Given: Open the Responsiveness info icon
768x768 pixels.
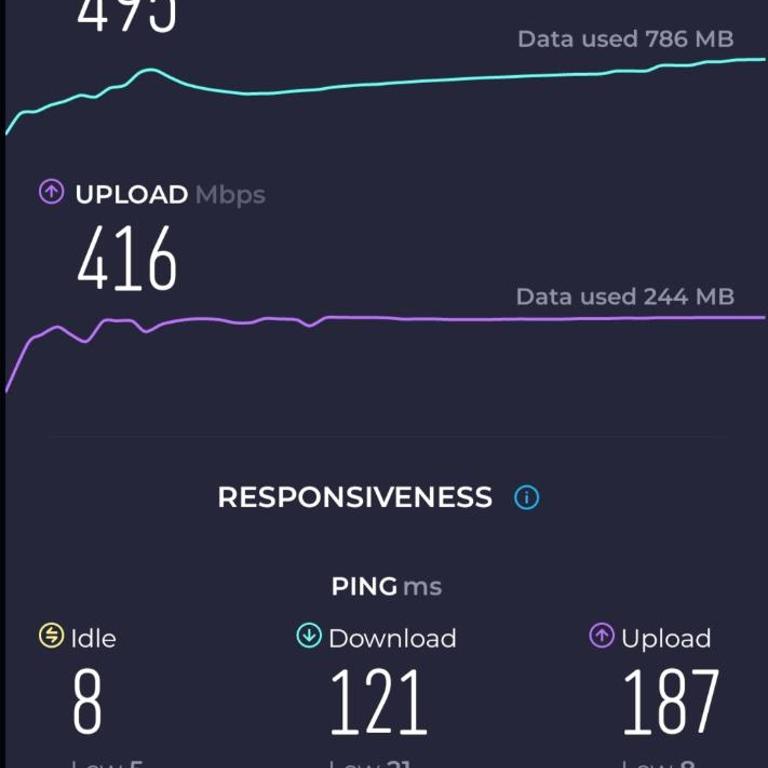Looking at the screenshot, I should pyautogui.click(x=526, y=497).
